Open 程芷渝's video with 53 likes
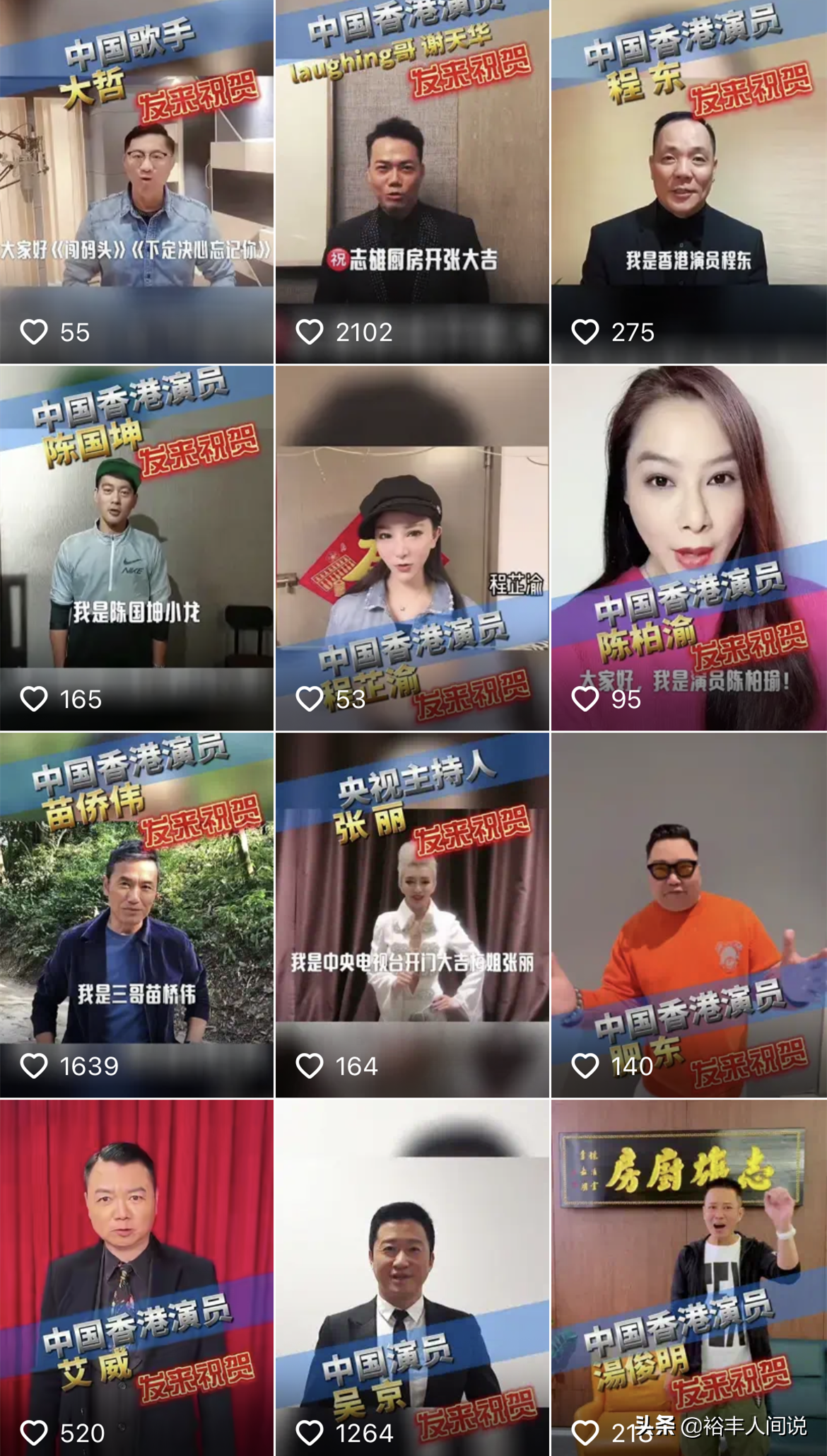 412,547
